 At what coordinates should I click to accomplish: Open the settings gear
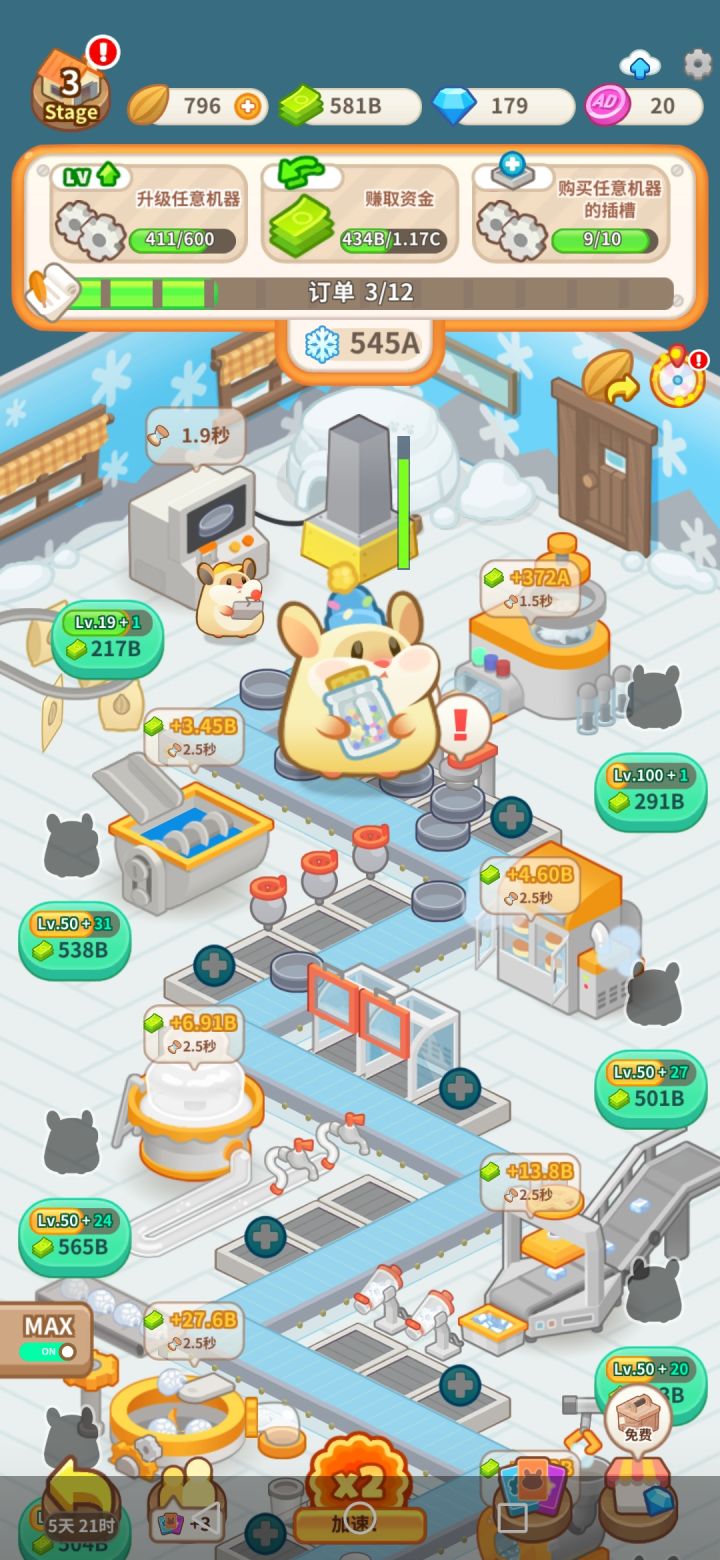[697, 64]
